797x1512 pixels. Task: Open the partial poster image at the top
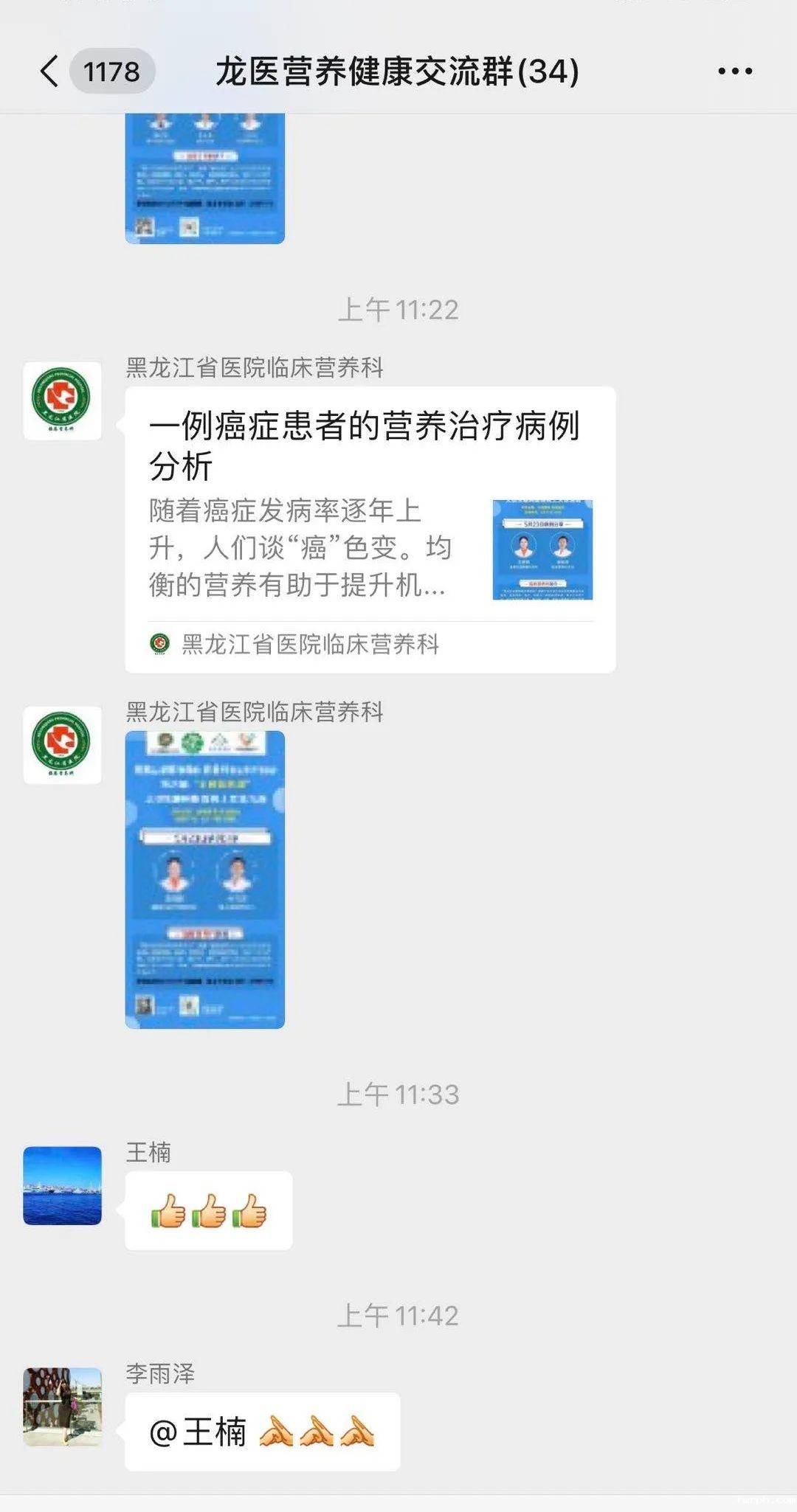(x=205, y=178)
